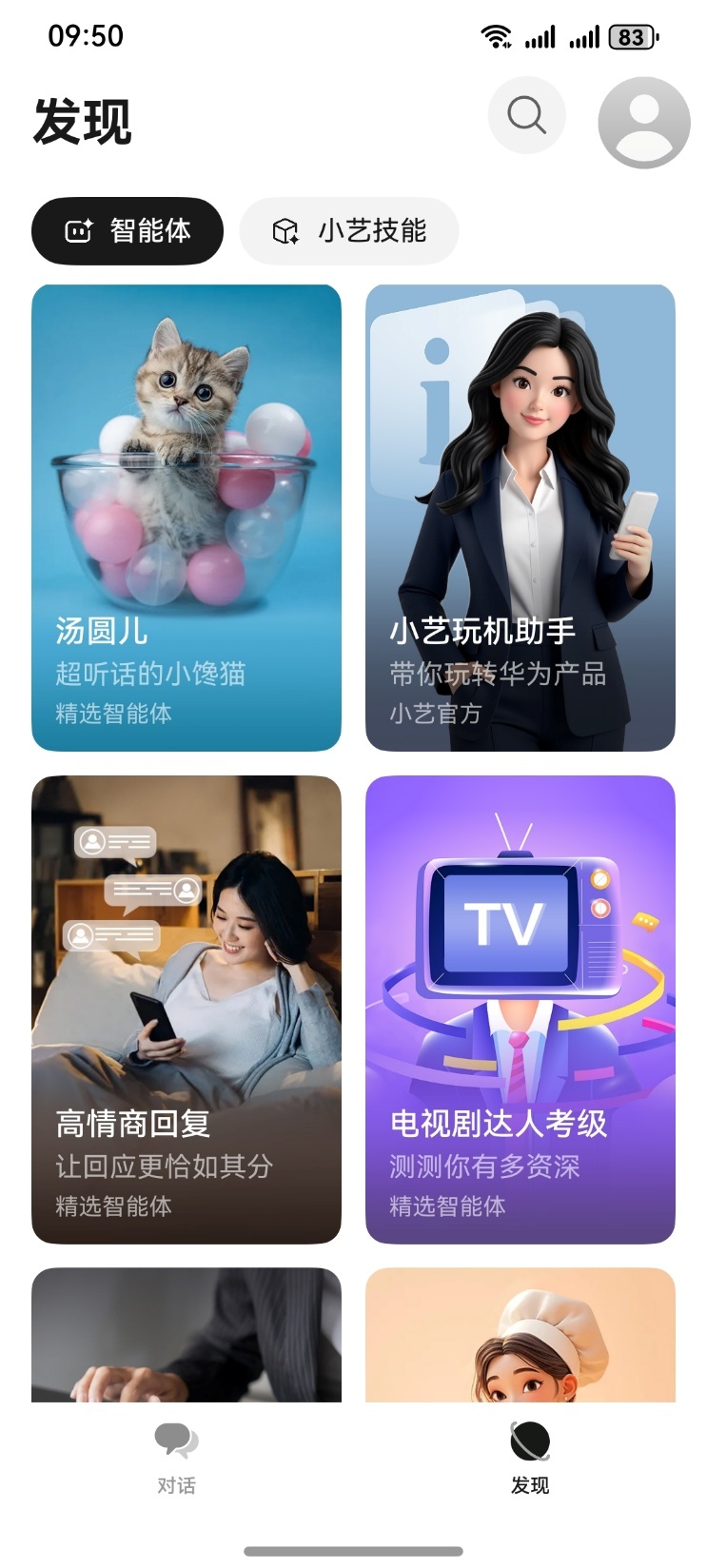Open the 汤圆儿 agent card
Viewport: 707px width, 1568px height.
pos(187,518)
